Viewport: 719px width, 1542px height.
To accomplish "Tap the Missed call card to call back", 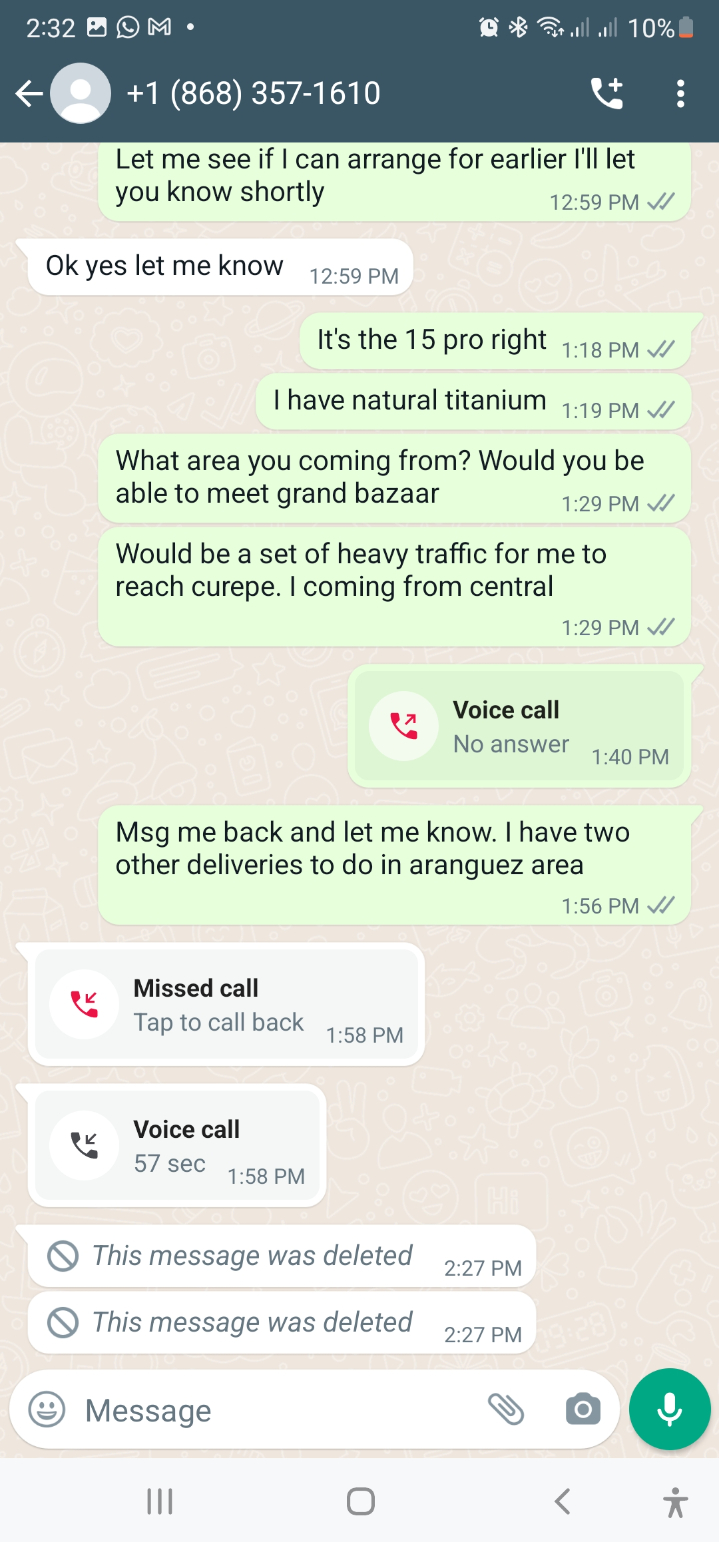I will 226,1005.
